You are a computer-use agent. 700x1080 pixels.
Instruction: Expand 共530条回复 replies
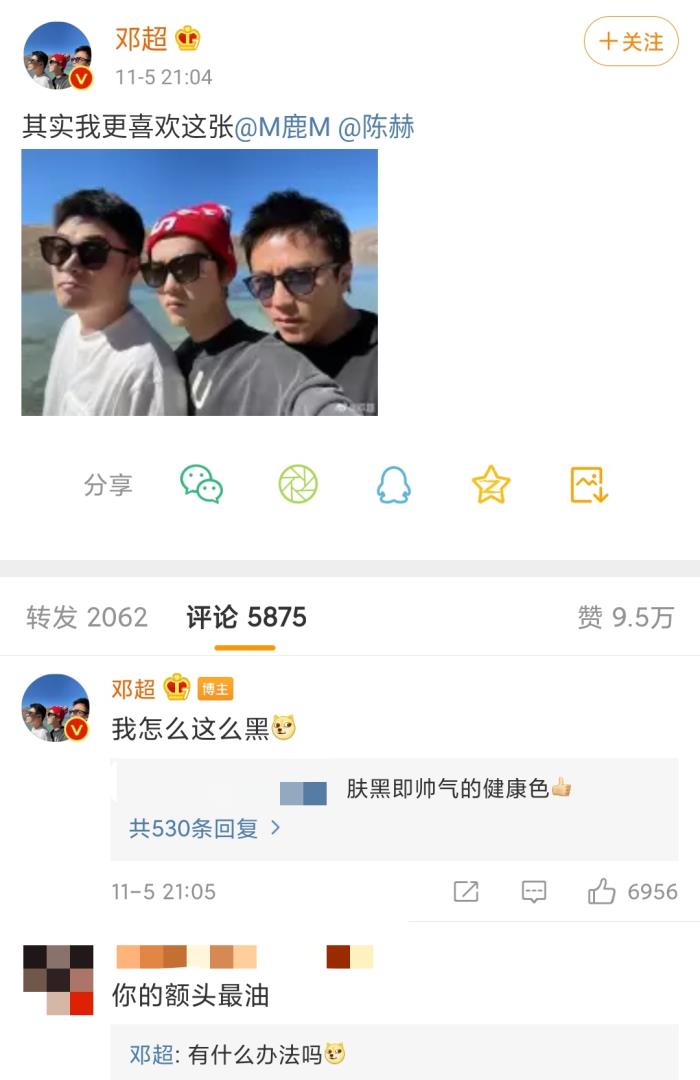pos(205,828)
